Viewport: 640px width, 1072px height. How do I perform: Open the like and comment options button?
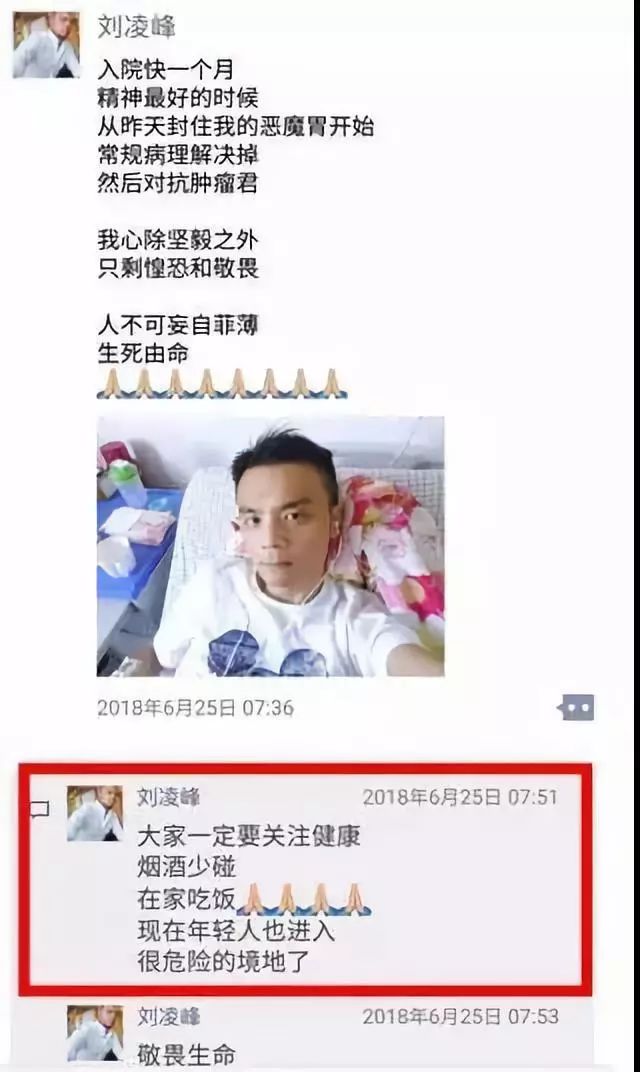pos(576,707)
